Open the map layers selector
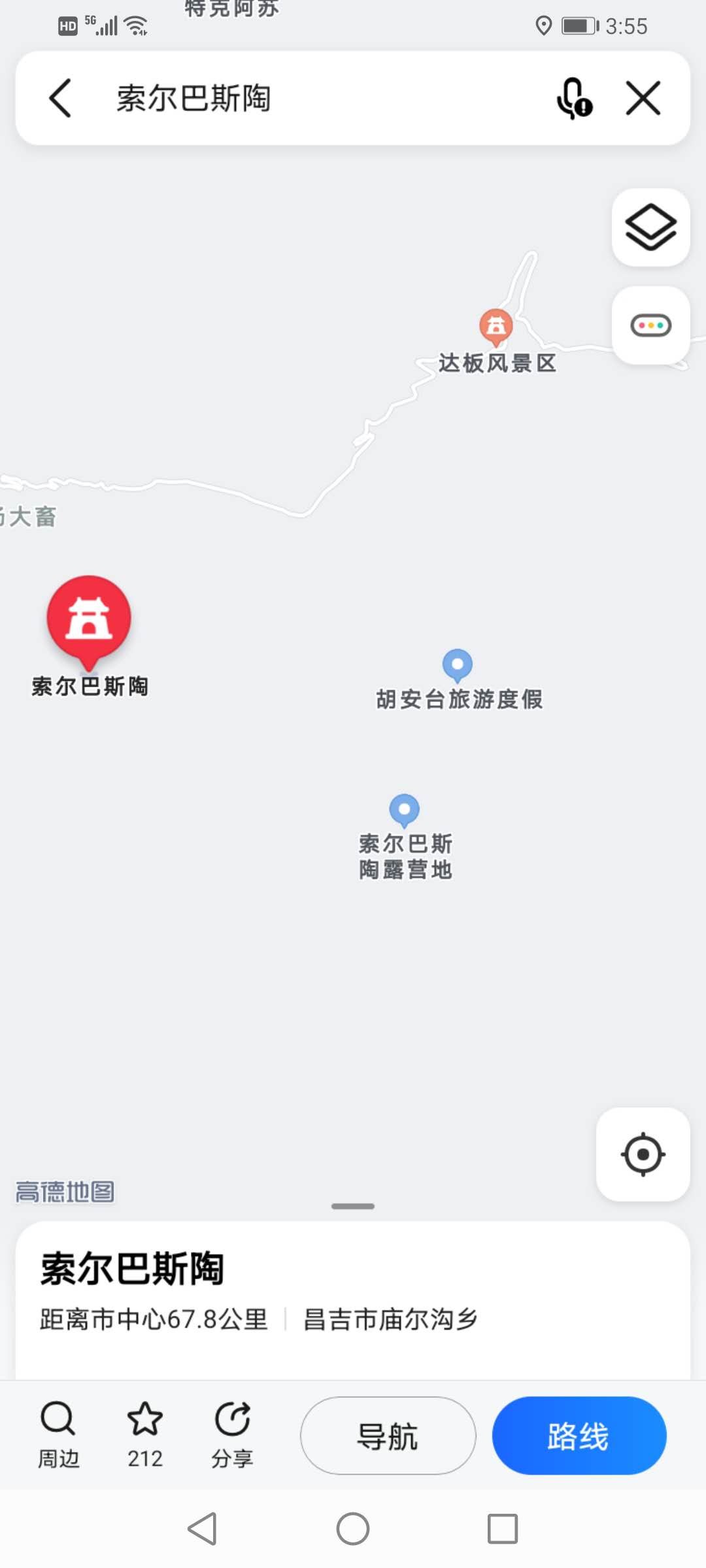 [650, 227]
